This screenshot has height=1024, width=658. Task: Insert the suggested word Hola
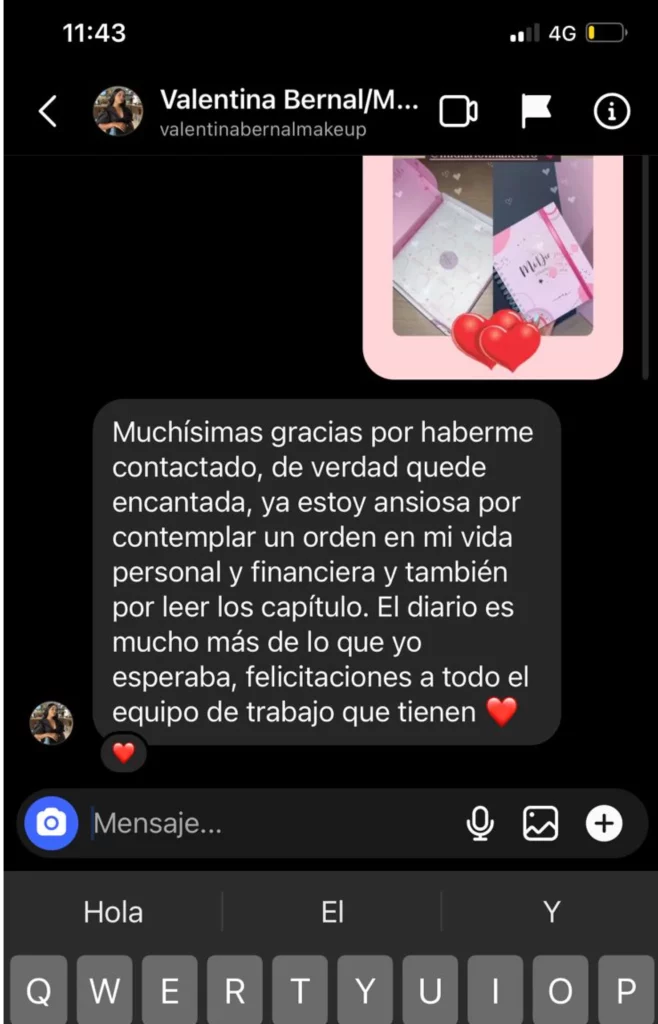(113, 912)
